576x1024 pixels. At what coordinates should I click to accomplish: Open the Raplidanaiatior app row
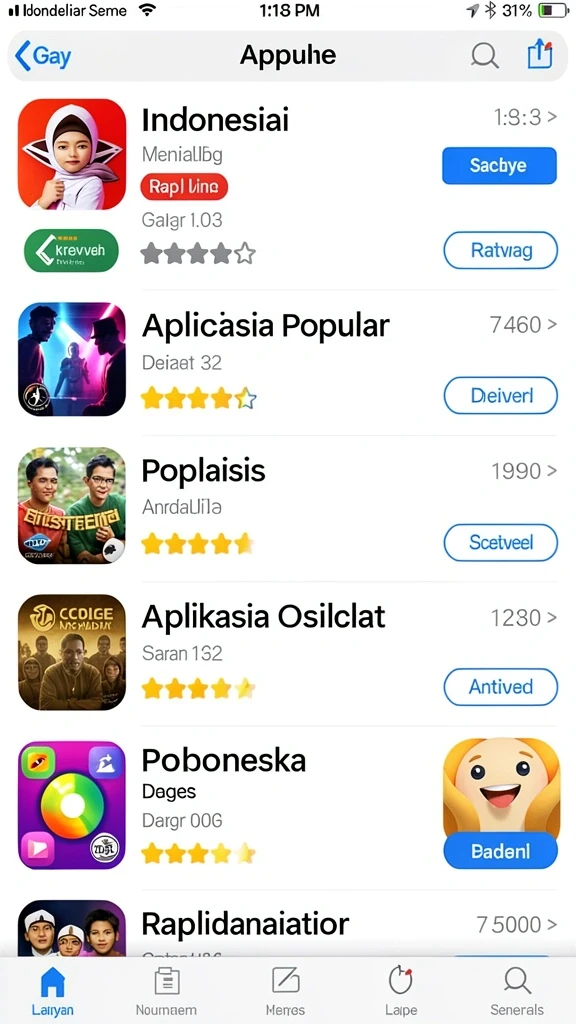(287, 925)
